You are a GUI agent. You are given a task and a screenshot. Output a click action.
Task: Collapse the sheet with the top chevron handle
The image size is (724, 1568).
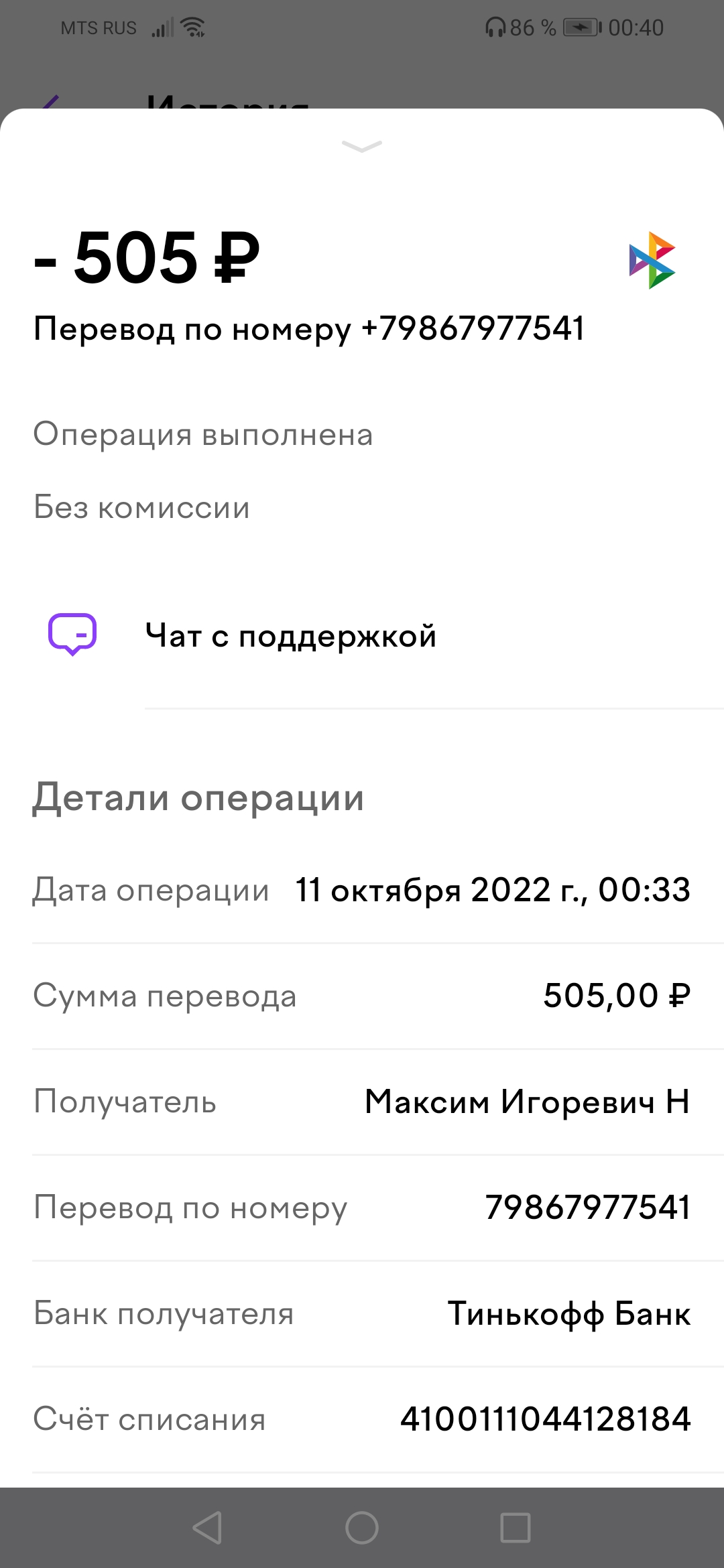pos(362,146)
